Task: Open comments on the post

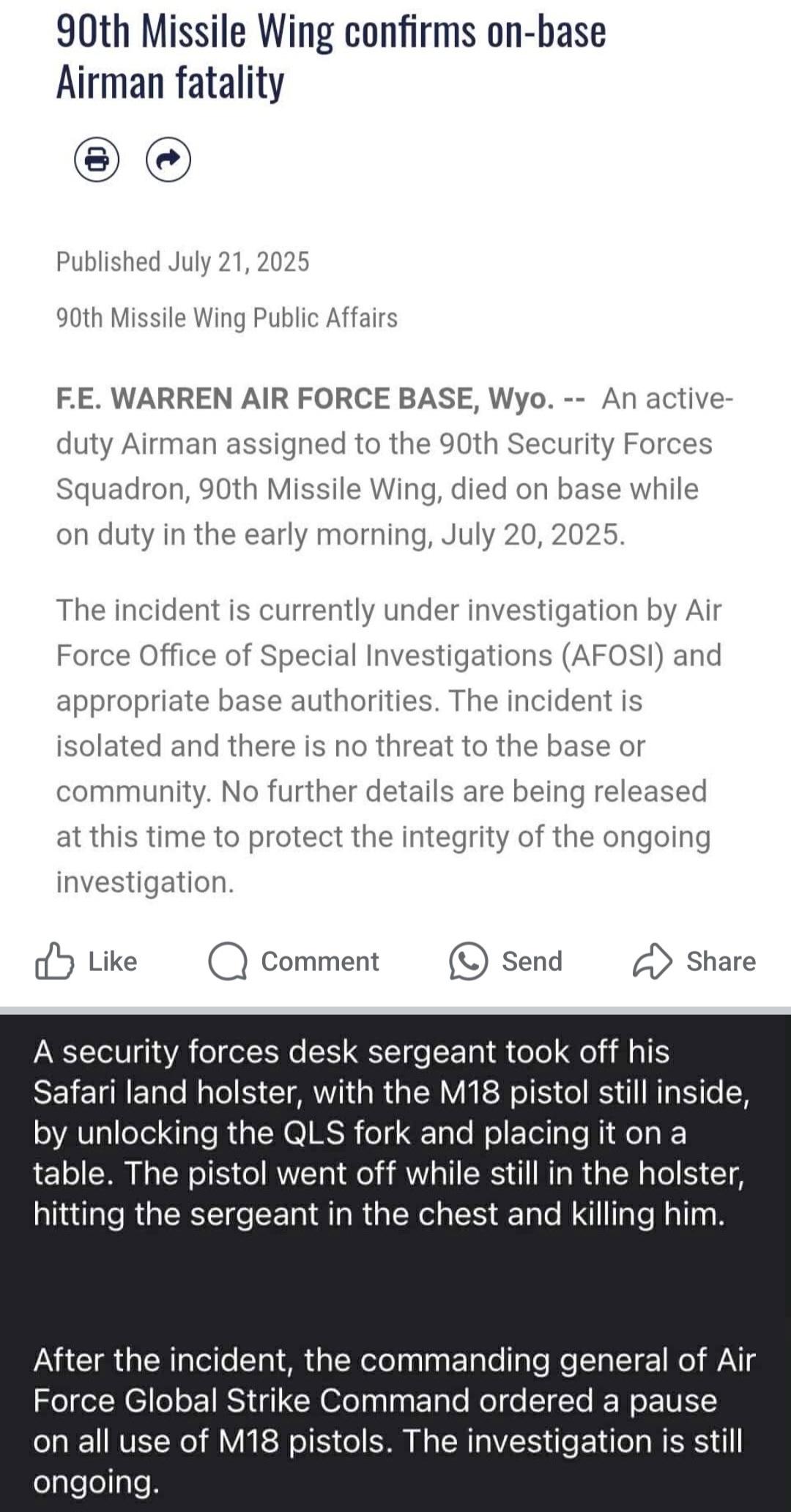Action: click(294, 961)
